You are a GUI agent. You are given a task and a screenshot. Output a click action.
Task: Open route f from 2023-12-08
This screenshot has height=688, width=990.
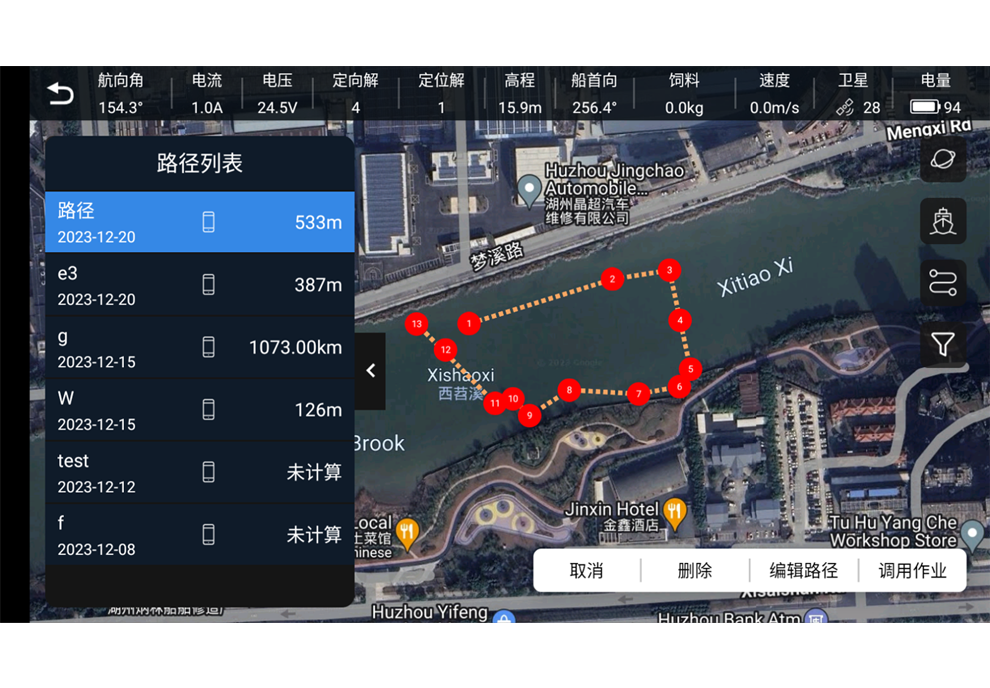pyautogui.click(x=199, y=535)
